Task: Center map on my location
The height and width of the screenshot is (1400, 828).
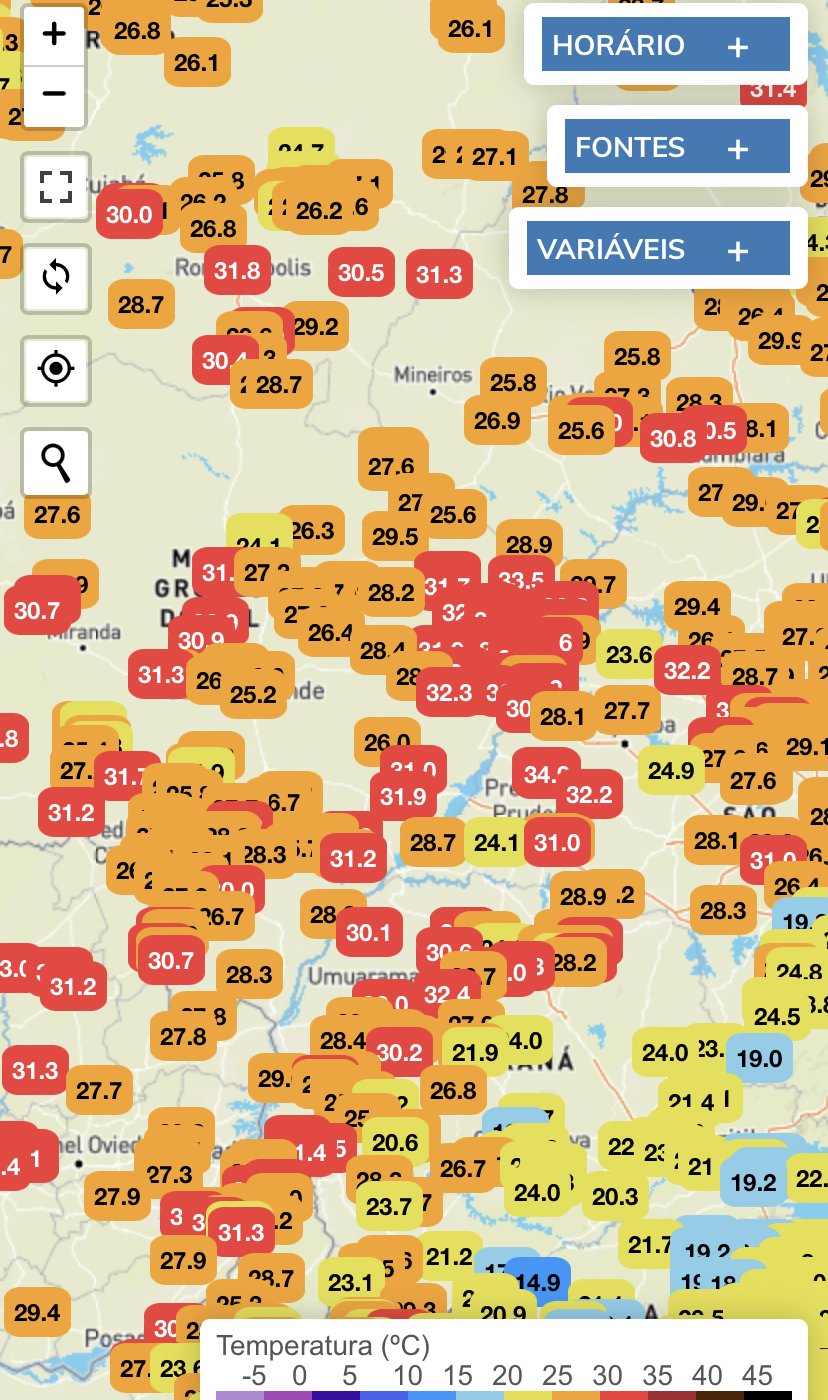Action: click(57, 369)
